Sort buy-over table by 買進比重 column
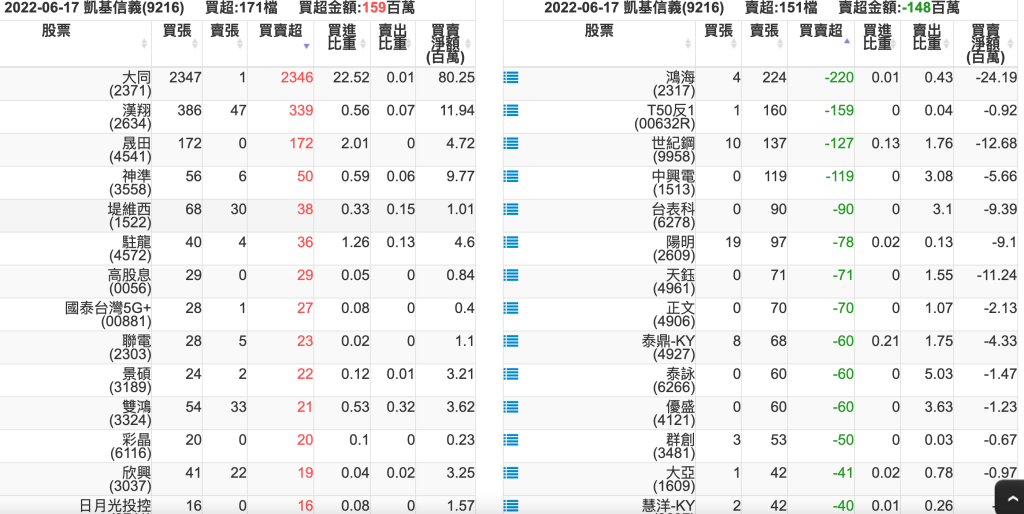 (341, 37)
